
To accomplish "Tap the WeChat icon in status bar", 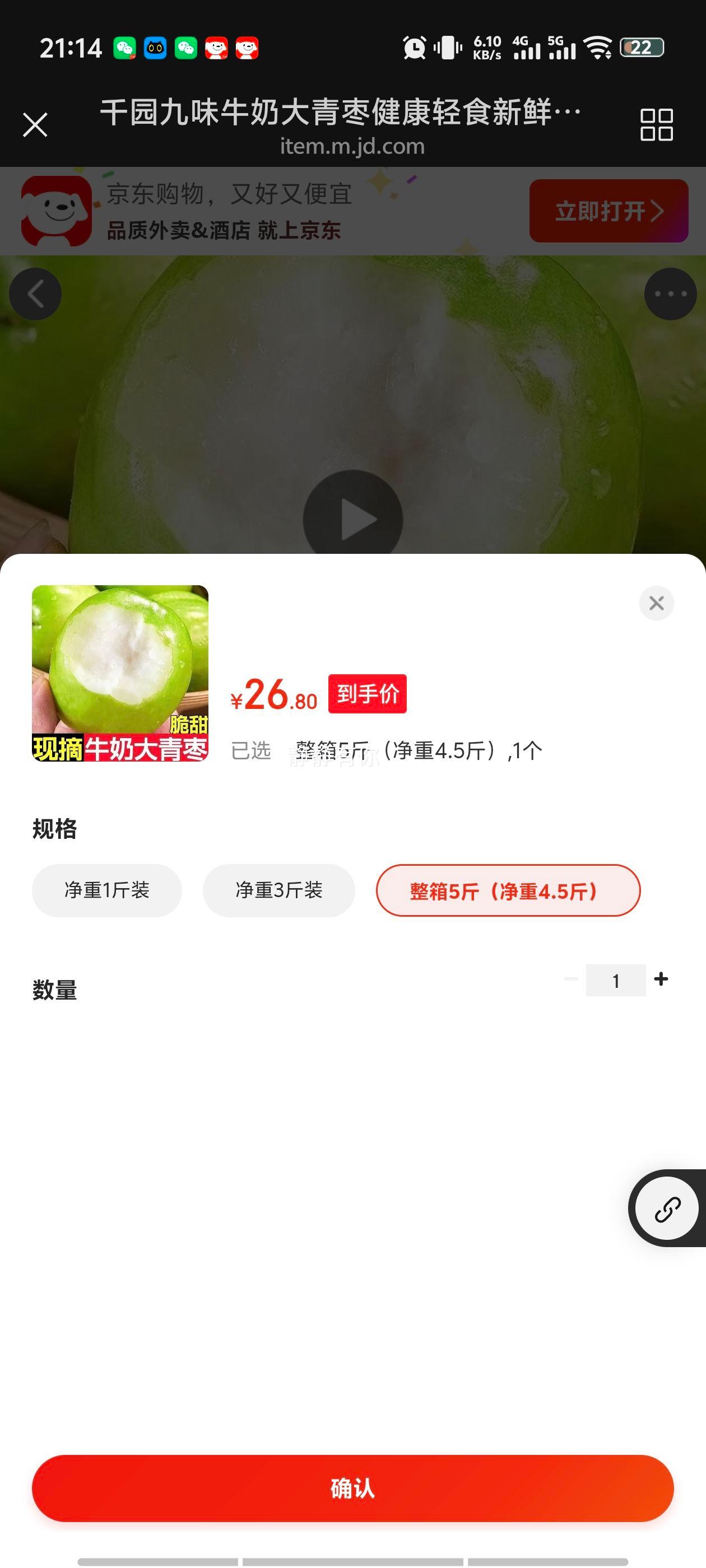I will (126, 49).
